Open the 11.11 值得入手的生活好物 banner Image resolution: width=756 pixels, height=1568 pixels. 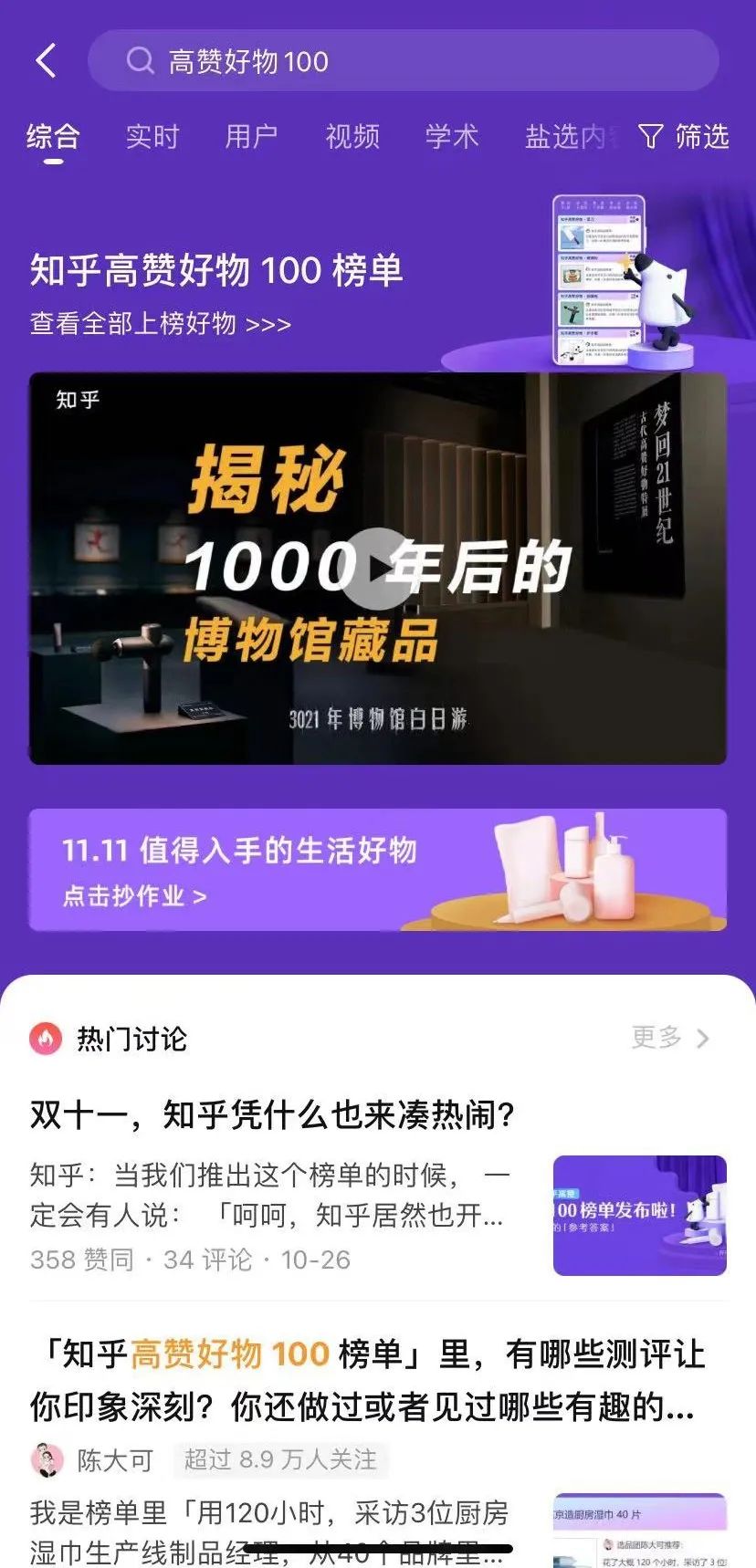coord(377,869)
